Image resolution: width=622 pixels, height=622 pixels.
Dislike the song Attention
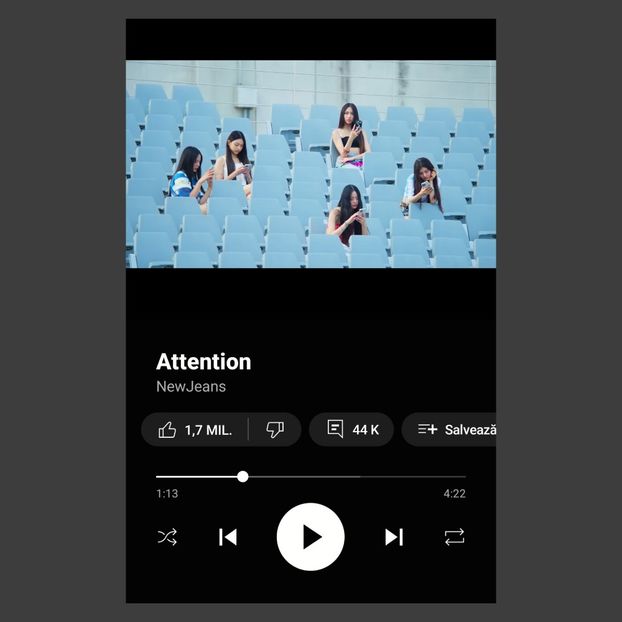(275, 430)
